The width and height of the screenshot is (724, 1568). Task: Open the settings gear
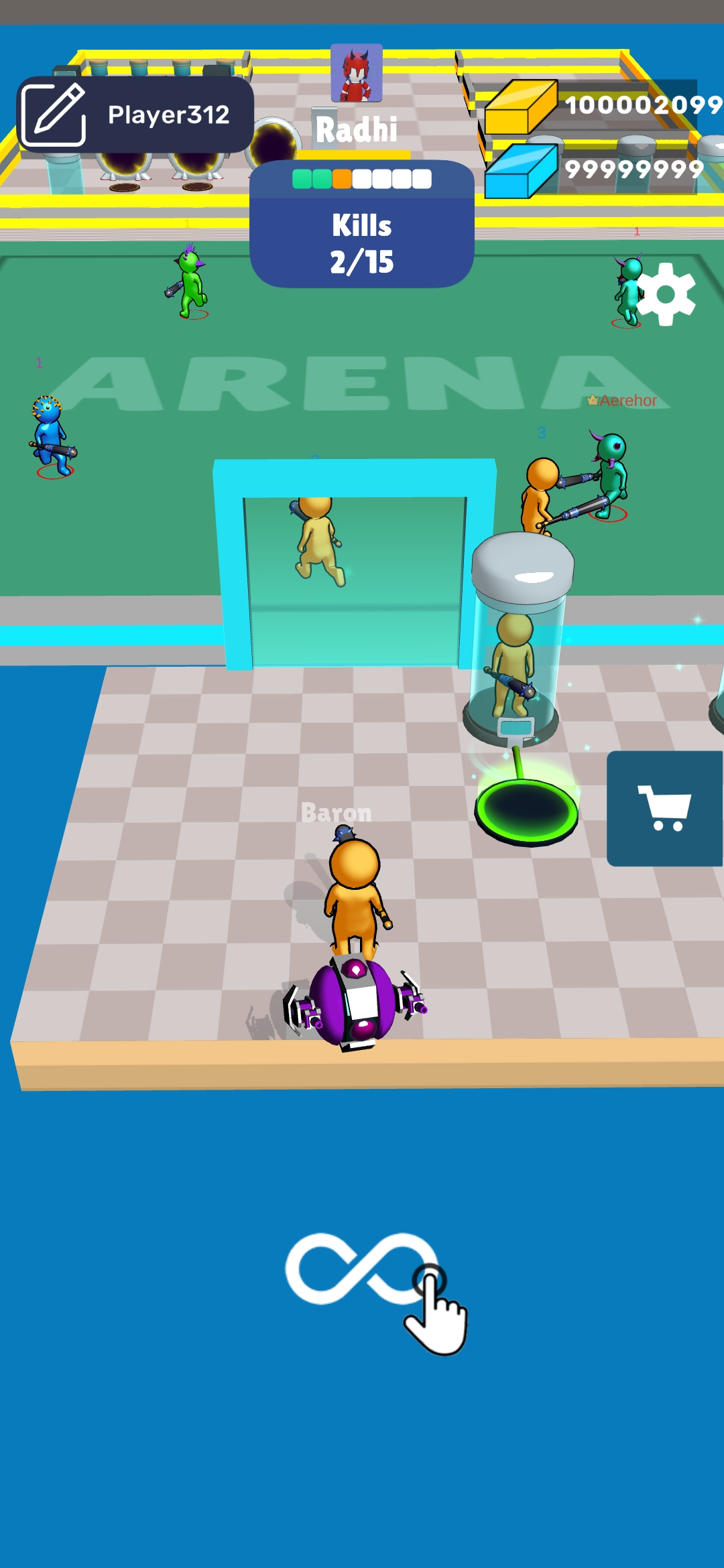coord(665,294)
